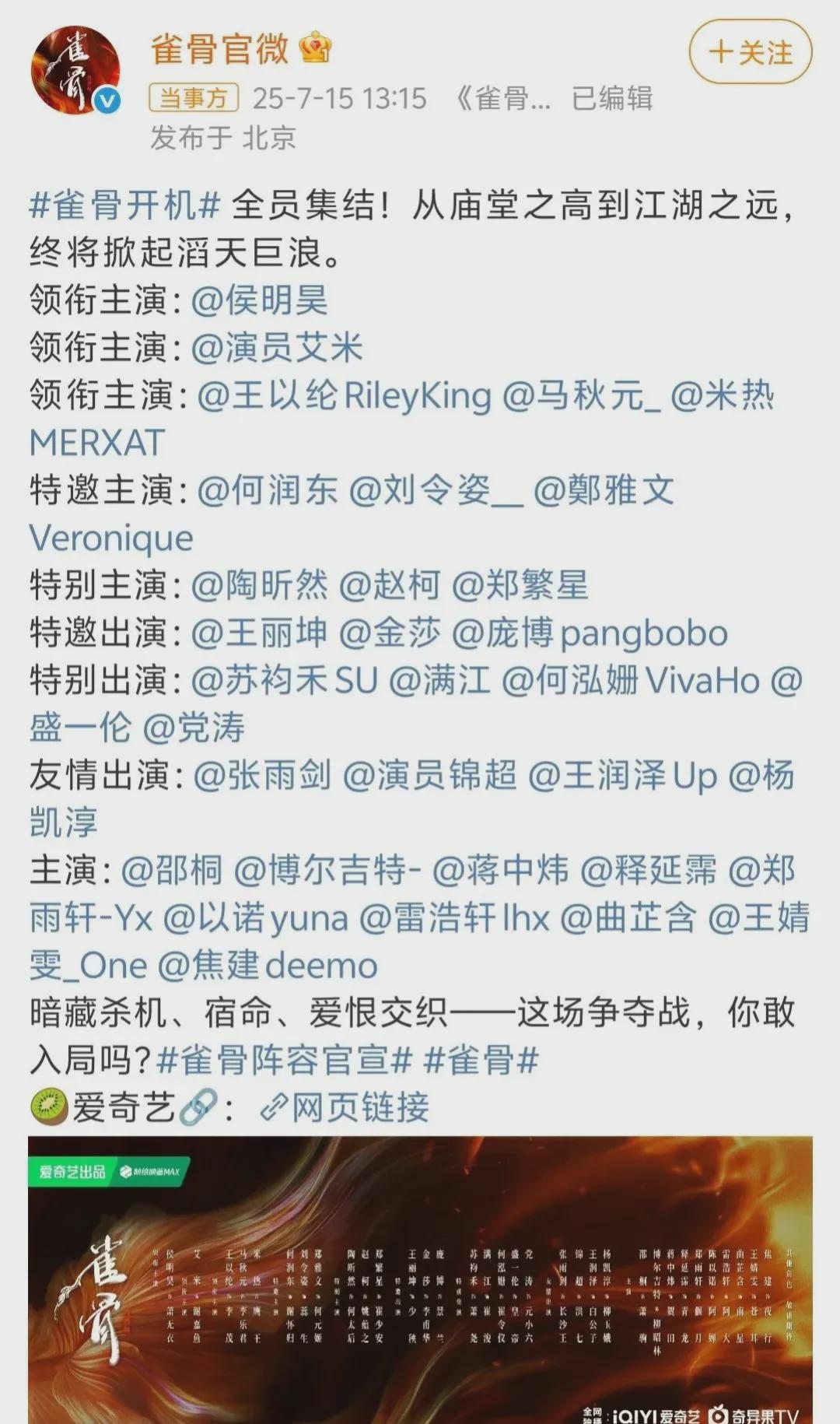
Task: Open the 网页链接 web link
Action: [345, 1107]
